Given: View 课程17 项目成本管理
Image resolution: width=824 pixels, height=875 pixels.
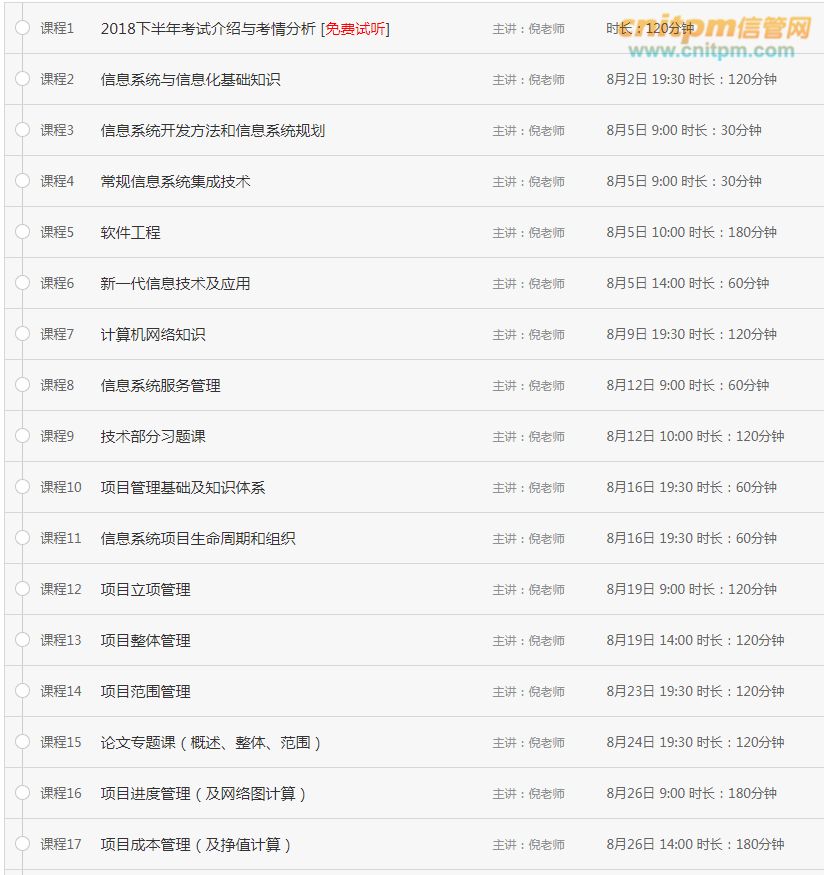Looking at the screenshot, I should point(196,845).
